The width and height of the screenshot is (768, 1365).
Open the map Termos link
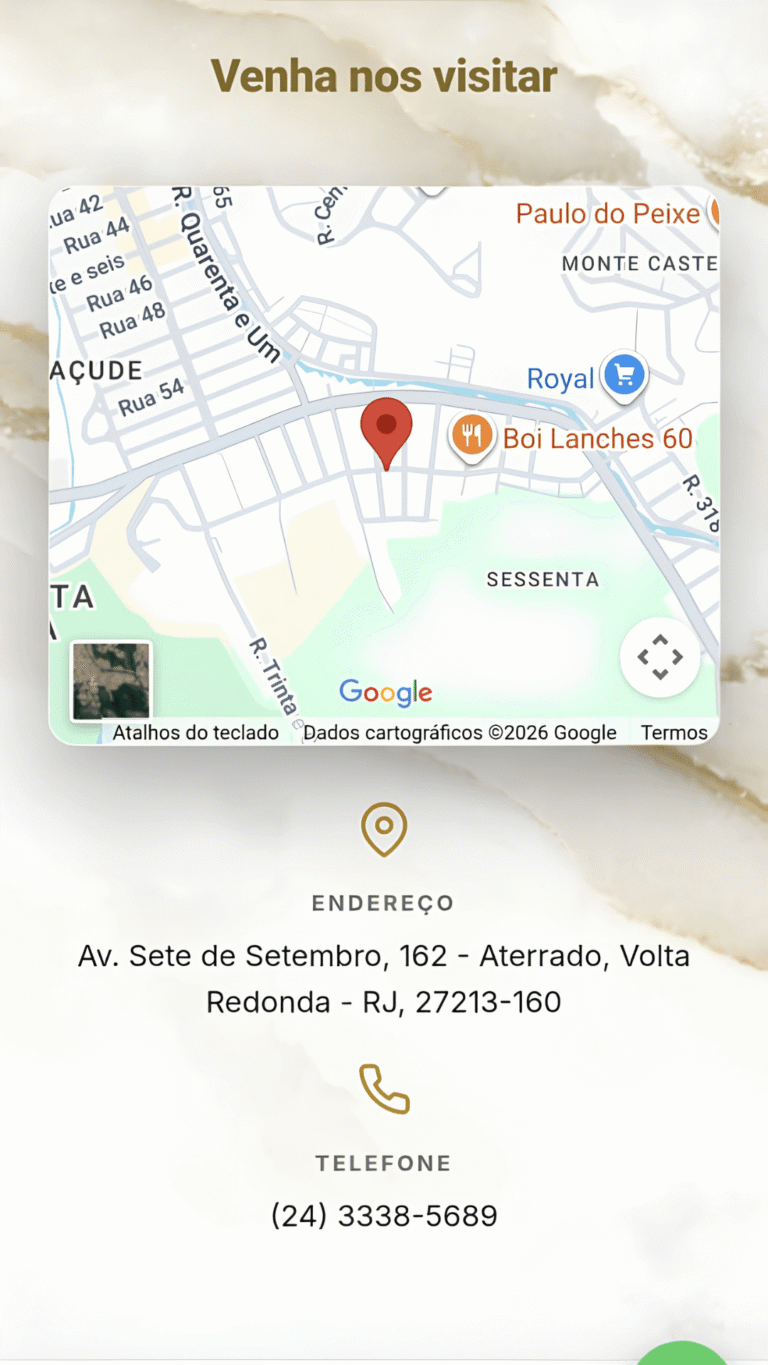tap(675, 733)
